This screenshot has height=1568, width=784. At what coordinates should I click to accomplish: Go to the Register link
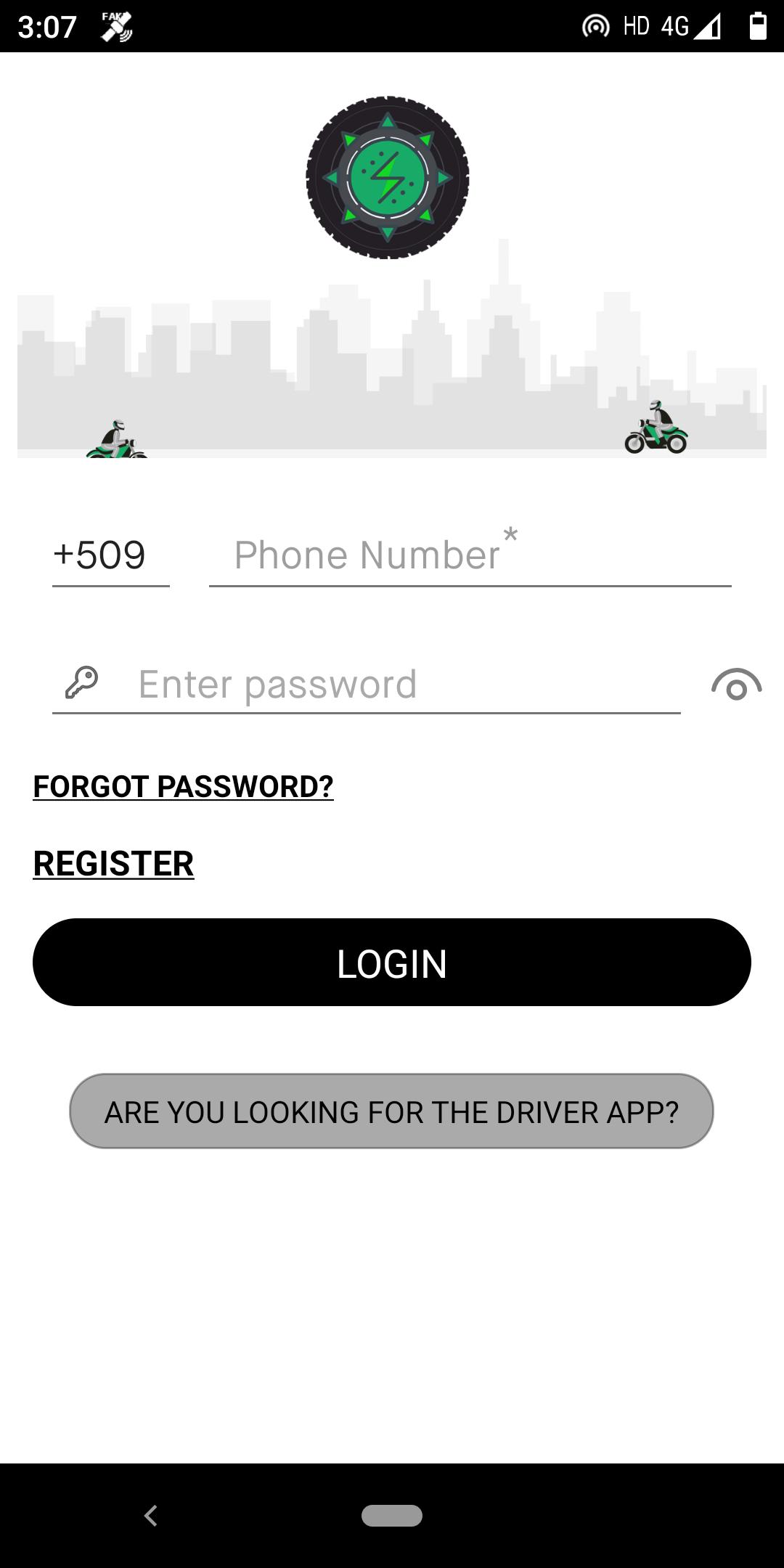(113, 864)
